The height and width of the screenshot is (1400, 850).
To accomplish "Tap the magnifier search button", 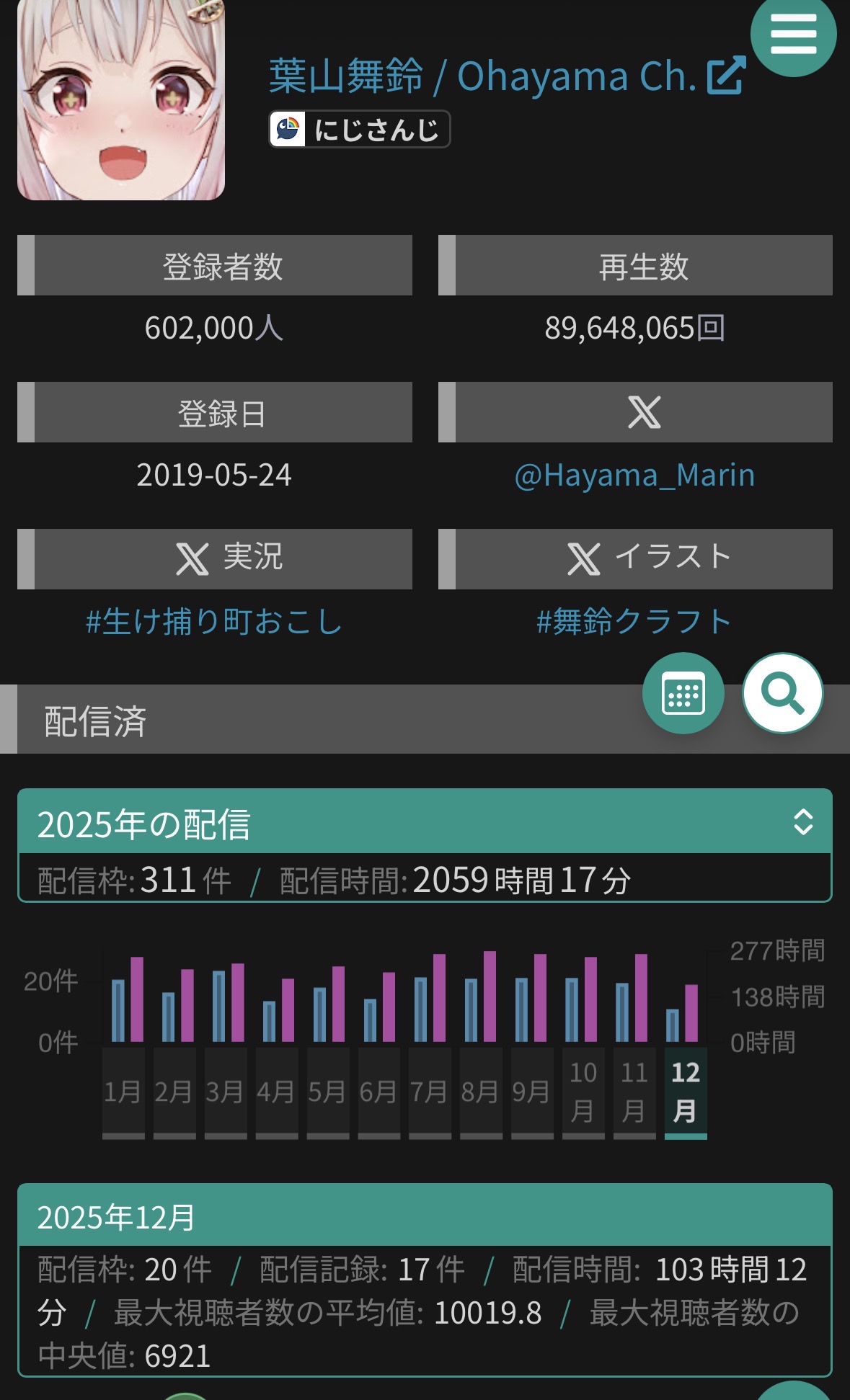I will (782, 694).
